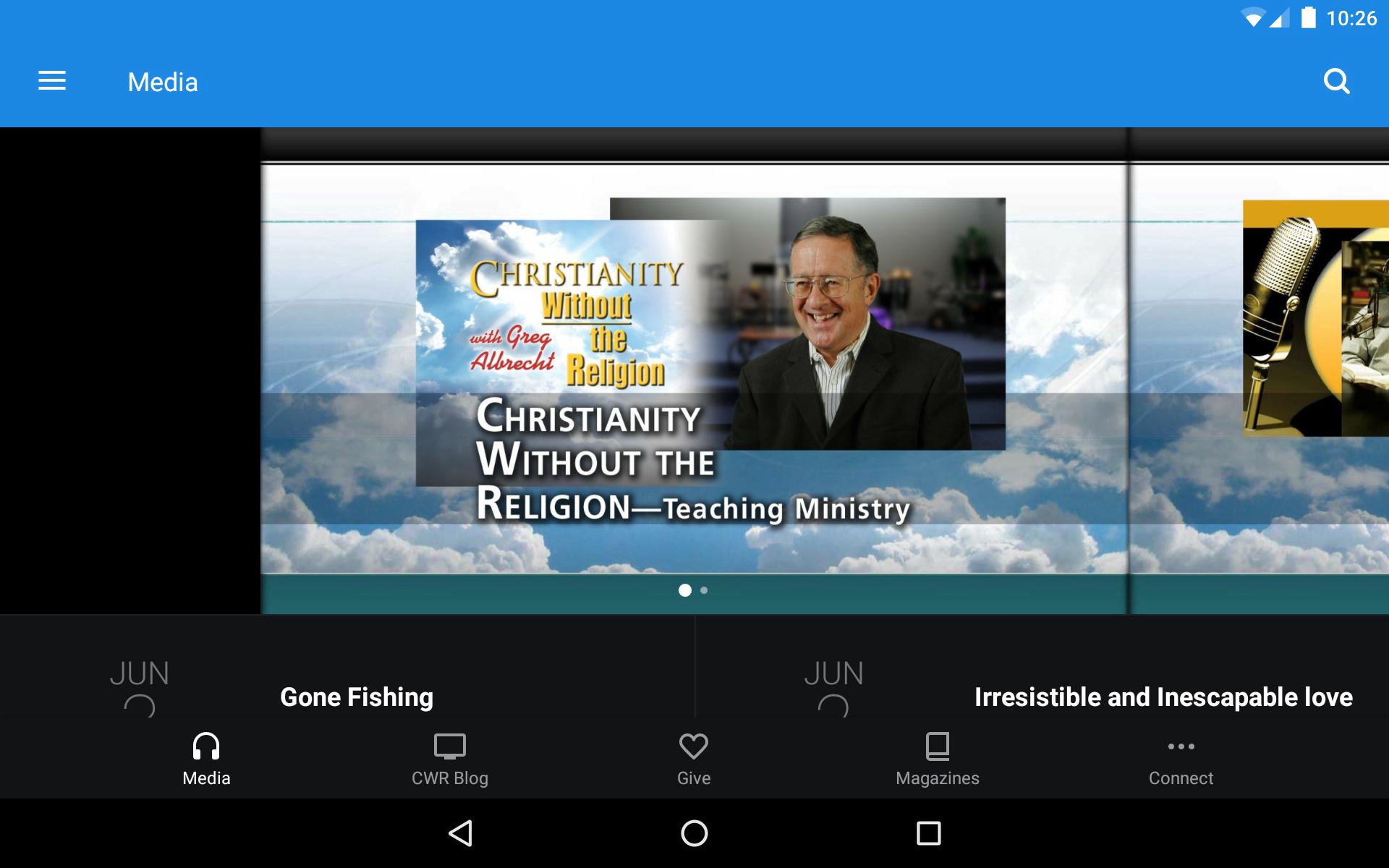Open the search icon

[1335, 81]
